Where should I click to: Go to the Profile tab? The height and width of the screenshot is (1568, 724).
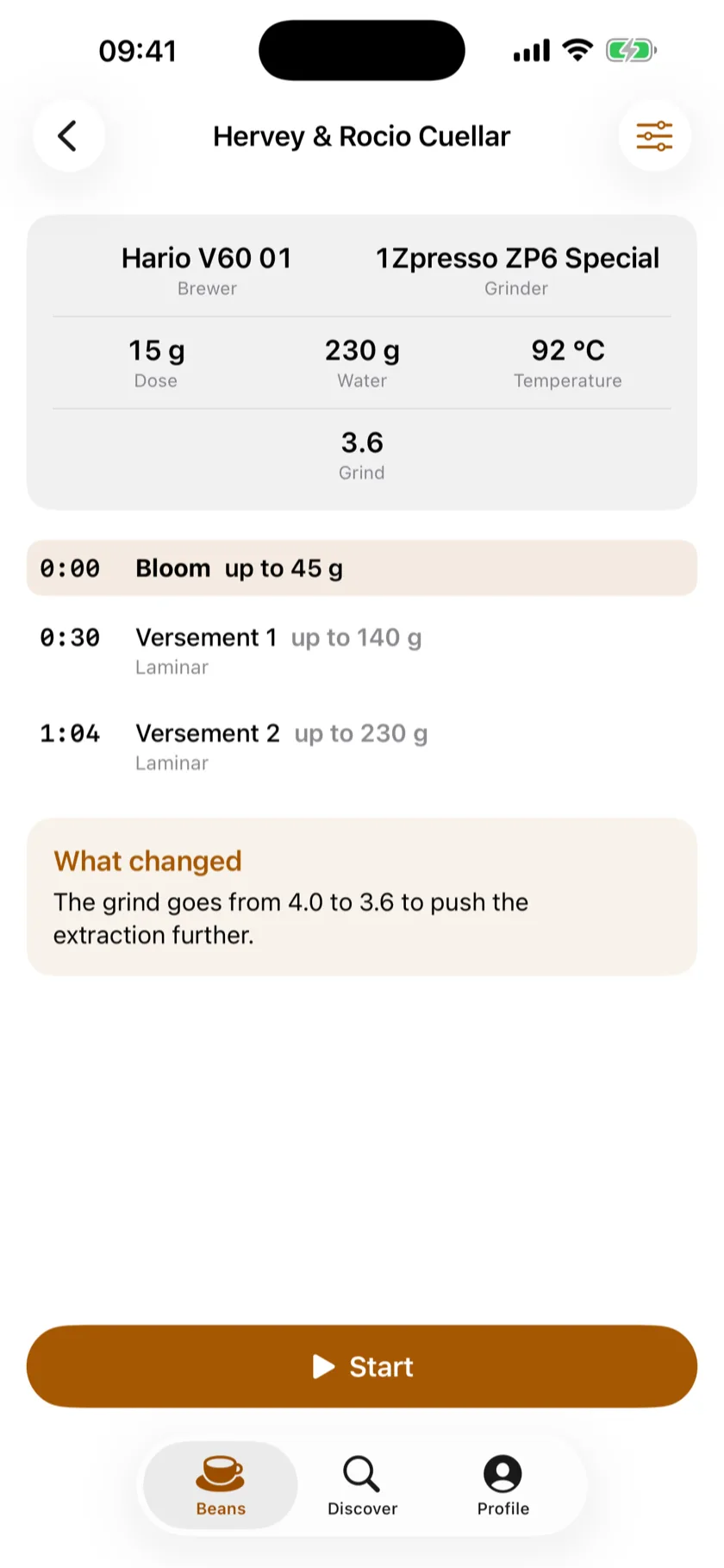tap(503, 1485)
